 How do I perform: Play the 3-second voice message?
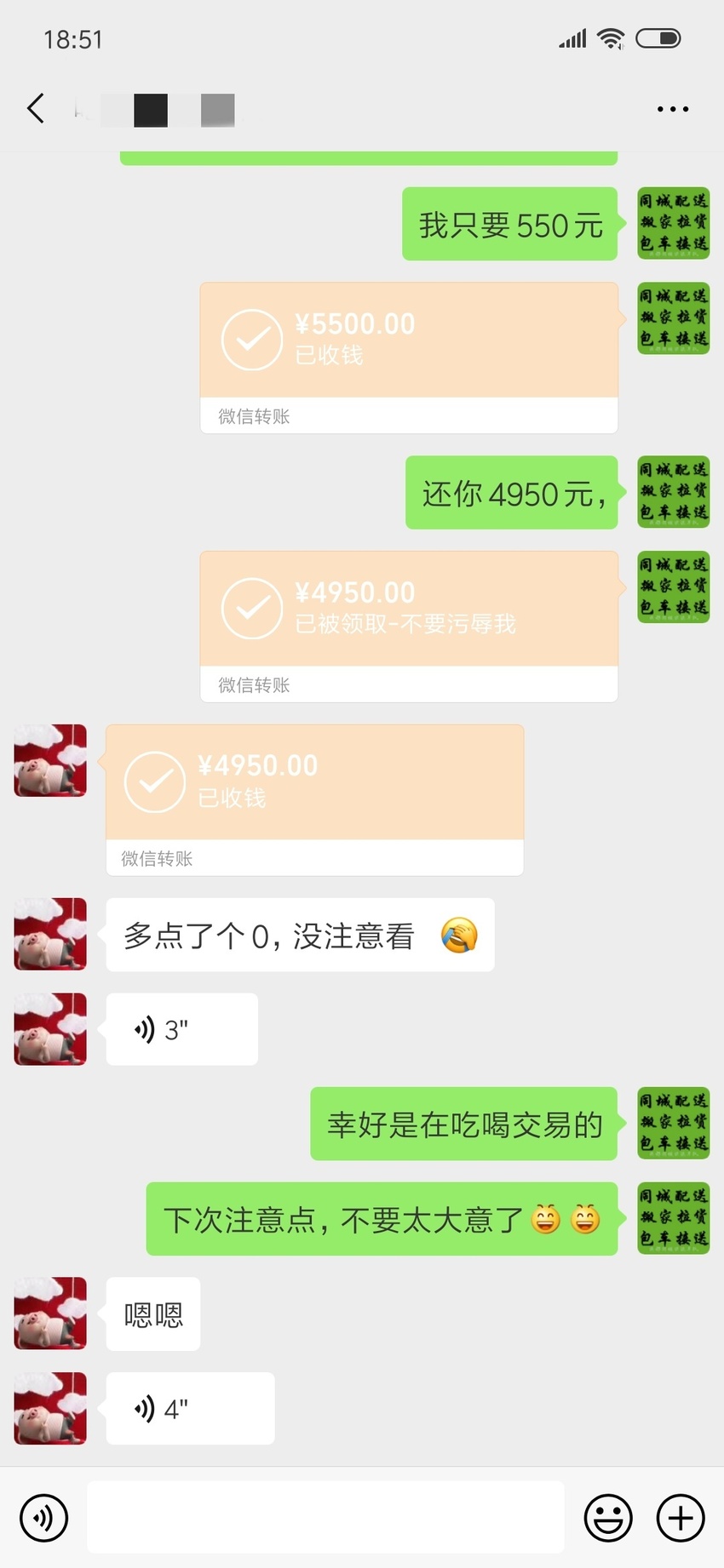pyautogui.click(x=181, y=1029)
